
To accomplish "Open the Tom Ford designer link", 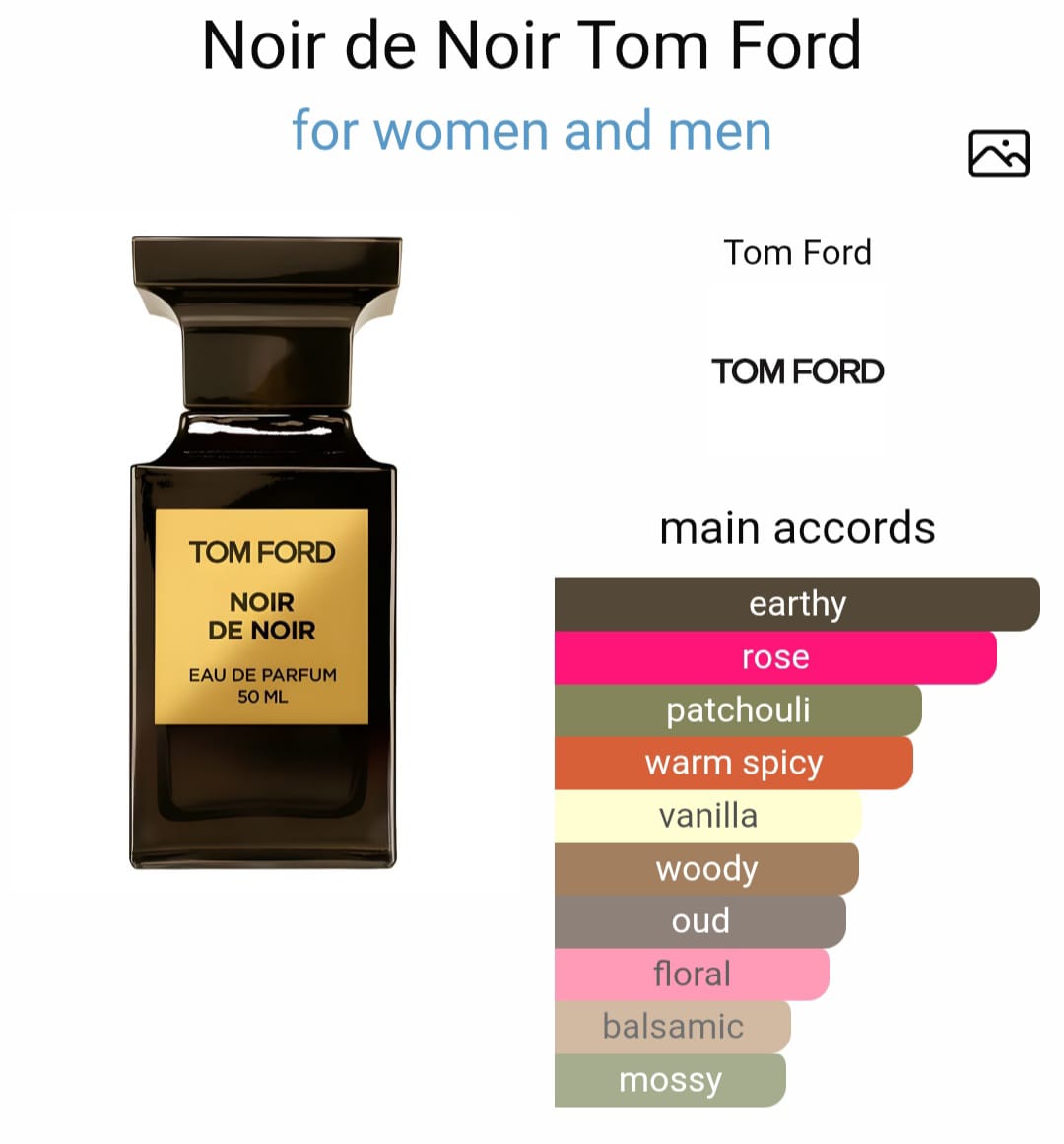I will click(x=797, y=253).
